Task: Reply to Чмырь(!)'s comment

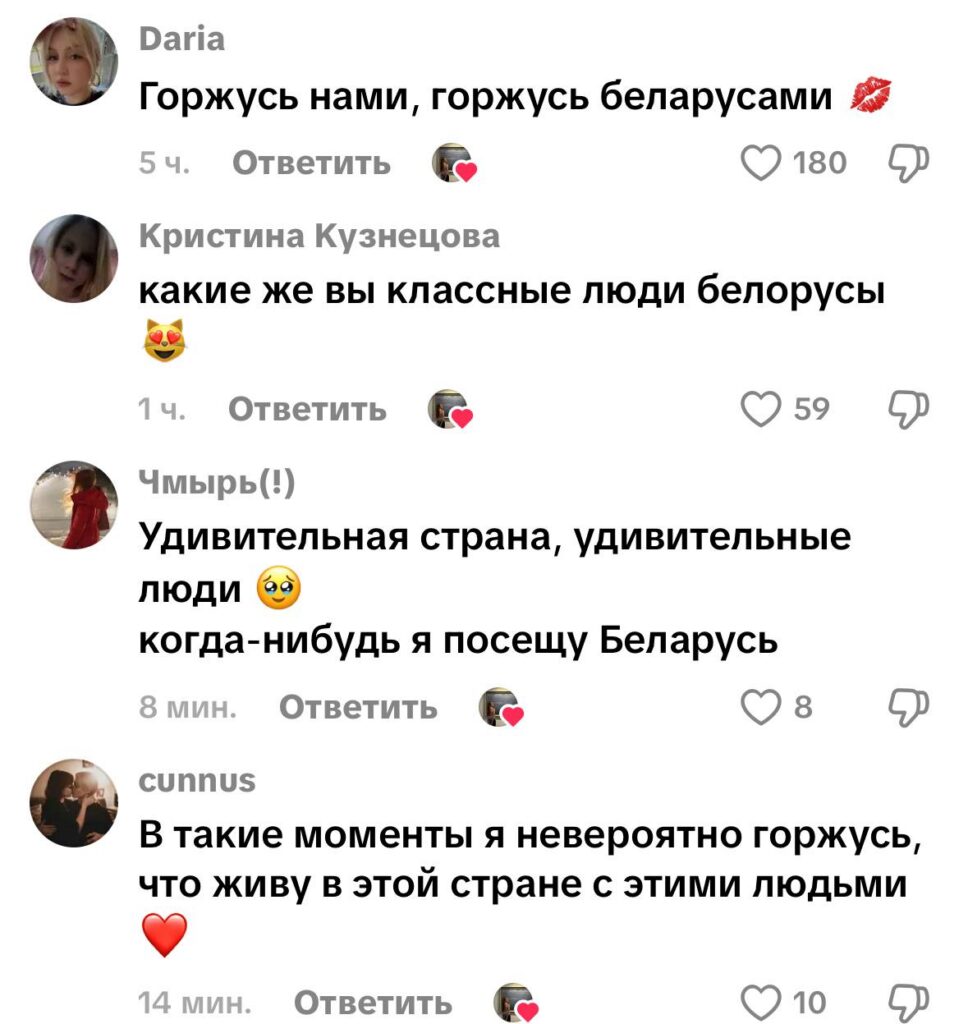Action: pos(358,708)
